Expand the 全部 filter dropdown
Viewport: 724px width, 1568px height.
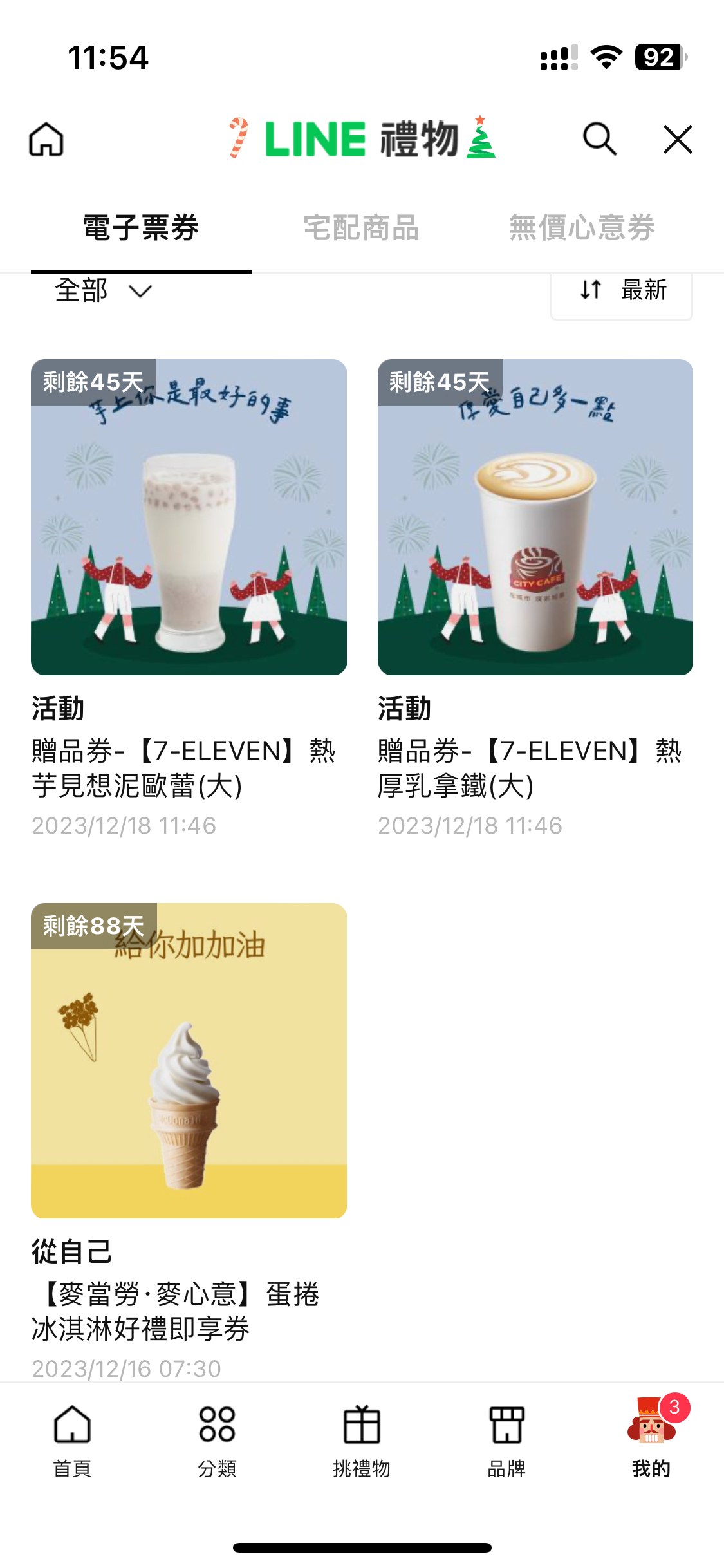[x=103, y=290]
